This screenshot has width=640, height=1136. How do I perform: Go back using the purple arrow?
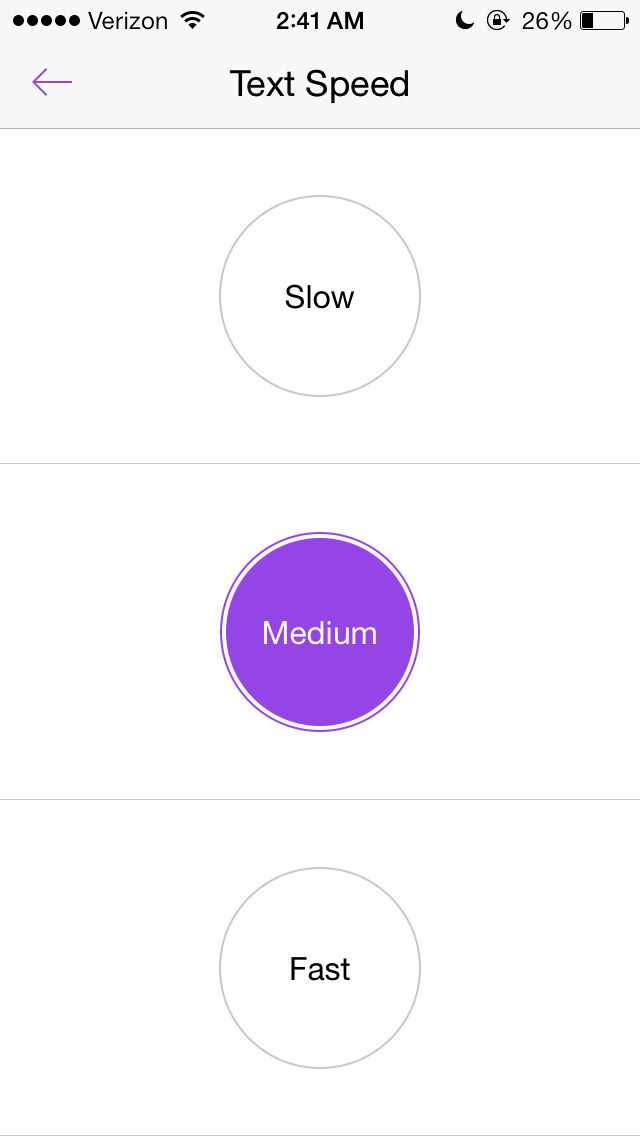pyautogui.click(x=52, y=83)
